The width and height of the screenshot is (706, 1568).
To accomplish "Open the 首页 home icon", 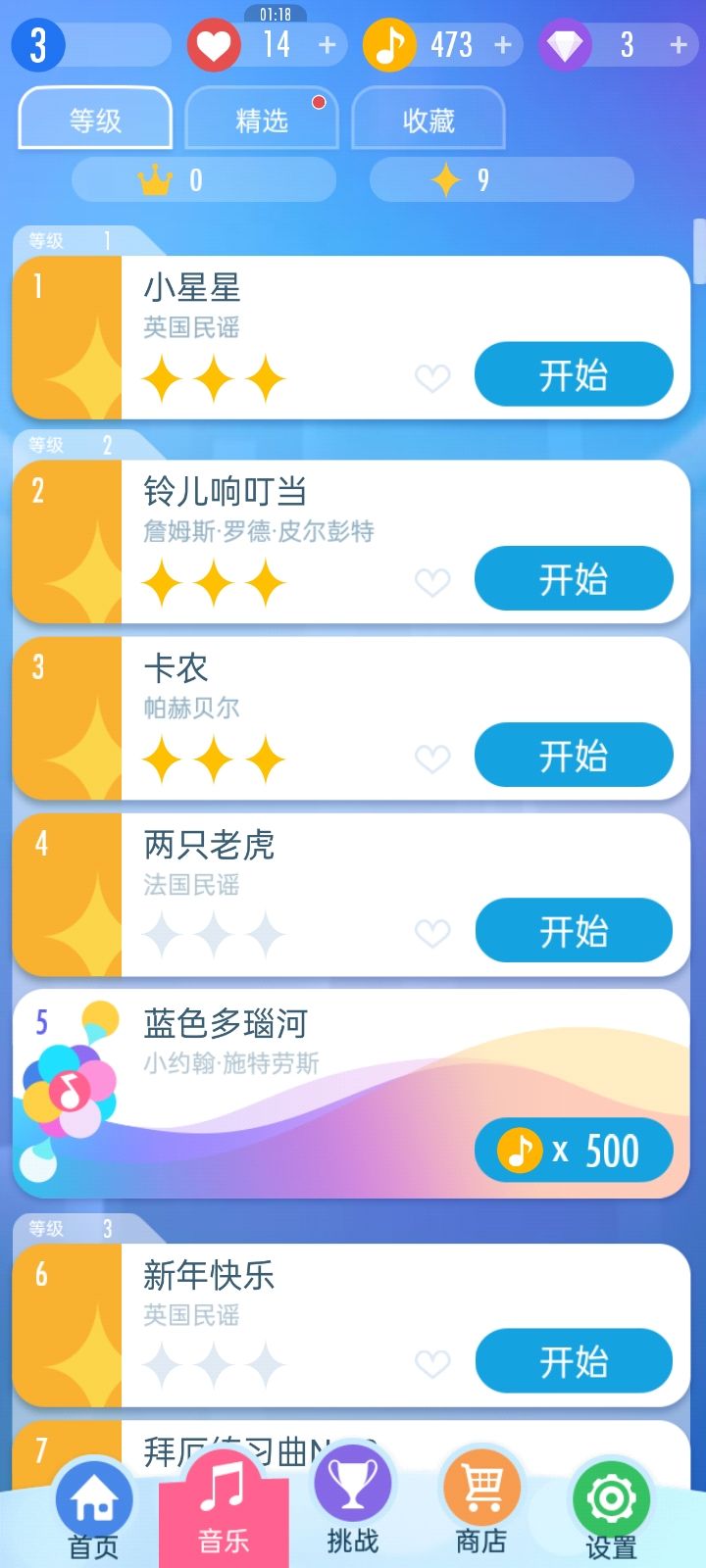I will [x=93, y=1497].
